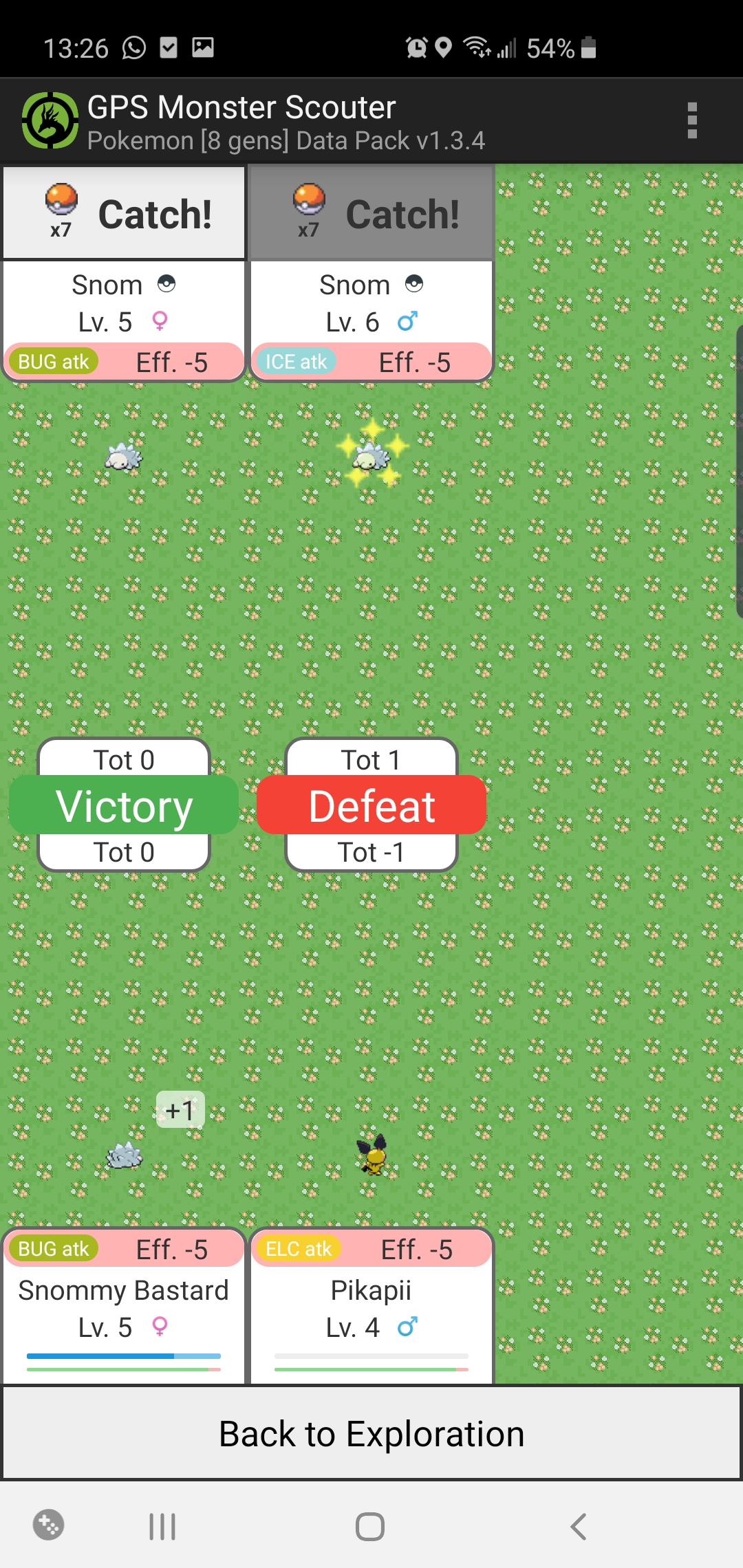Tap Catch! for the Lv. 6 Snom
This screenshot has width=743, height=1568.
371,213
